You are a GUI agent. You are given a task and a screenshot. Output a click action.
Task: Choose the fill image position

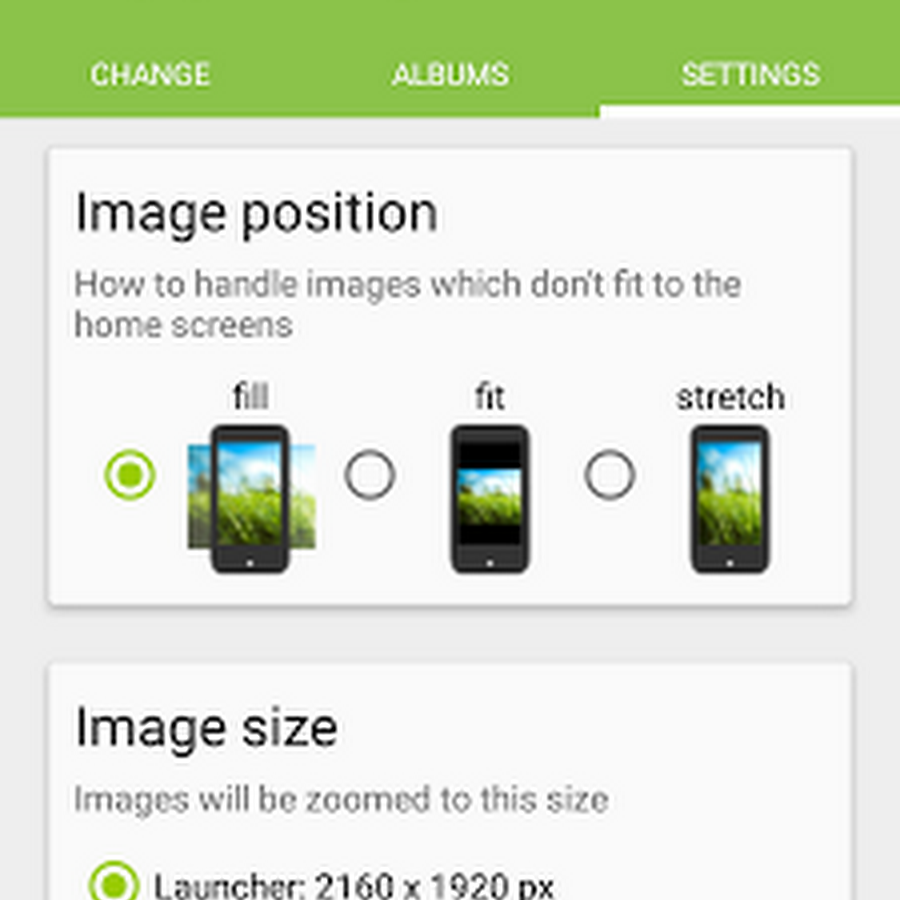pyautogui.click(x=130, y=475)
